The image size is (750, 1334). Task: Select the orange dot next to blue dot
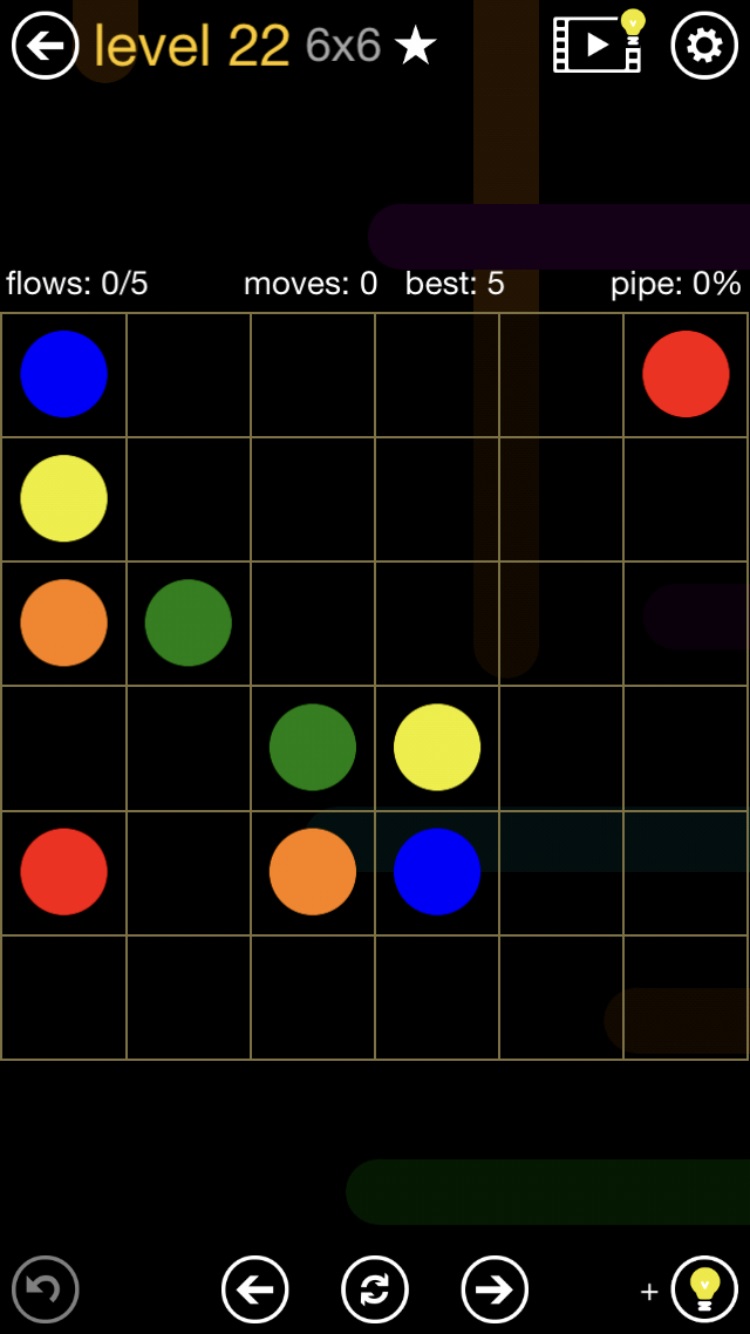(313, 871)
